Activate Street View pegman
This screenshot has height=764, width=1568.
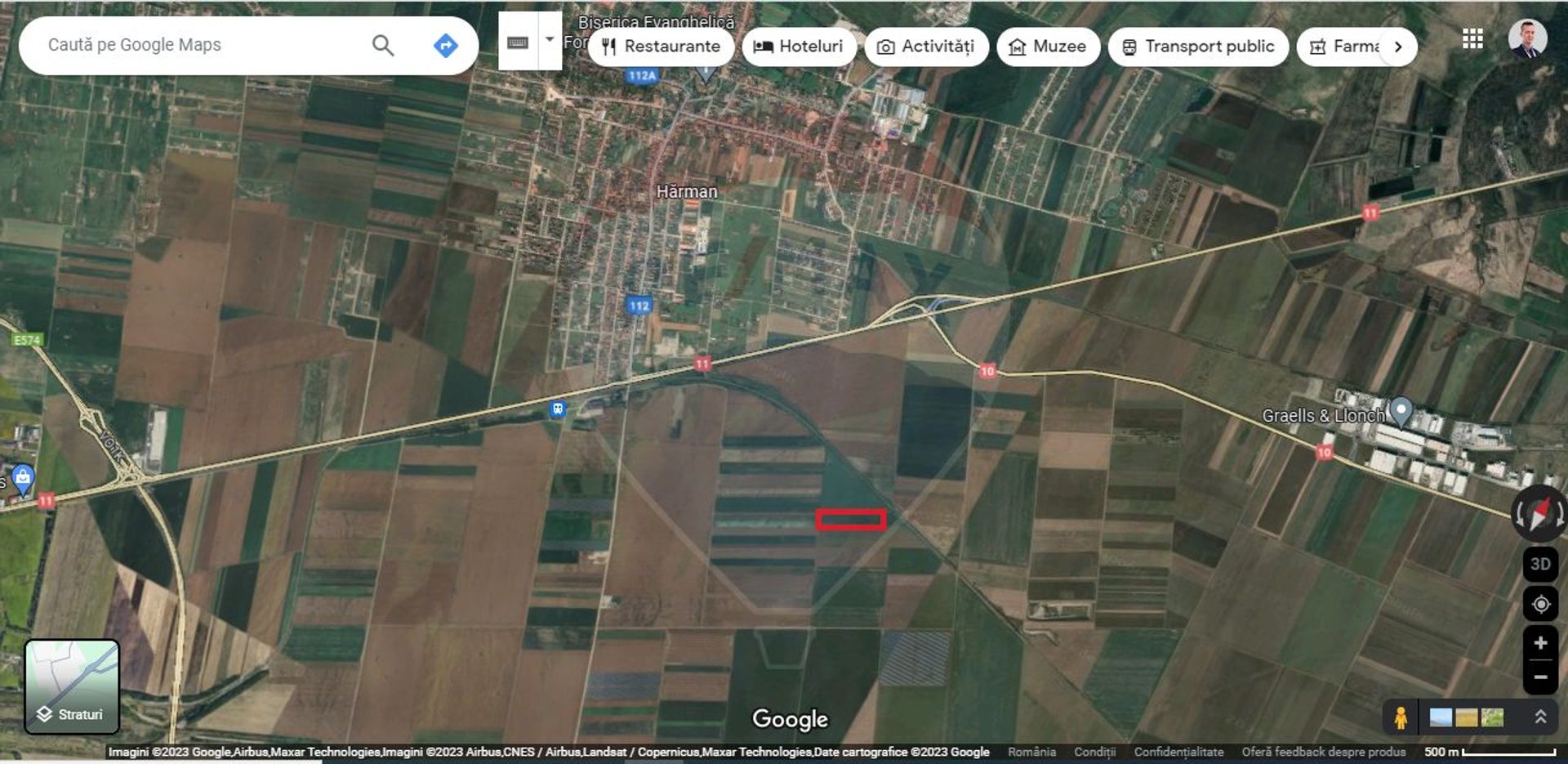(1401, 717)
